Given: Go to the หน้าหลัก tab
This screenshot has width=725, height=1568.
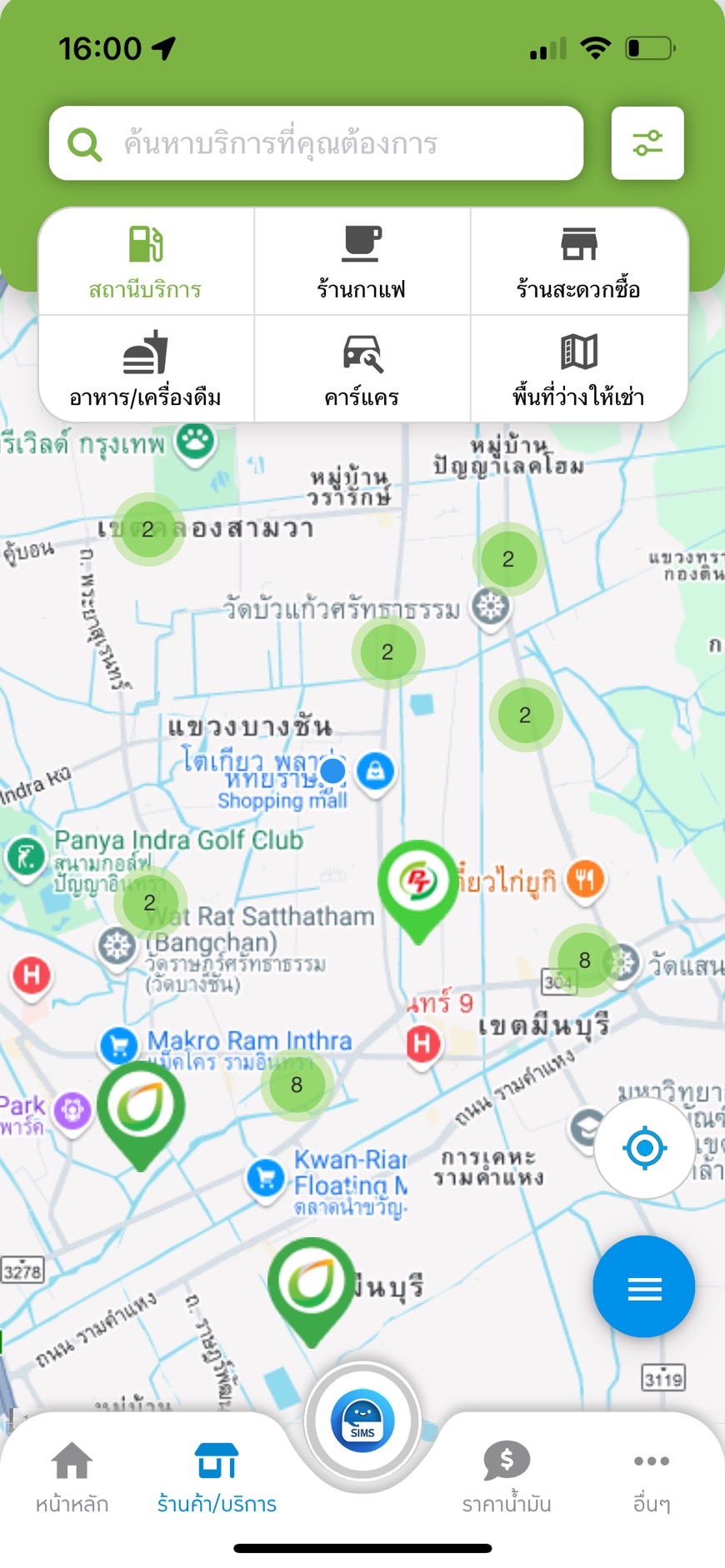Looking at the screenshot, I should coord(72,1478).
